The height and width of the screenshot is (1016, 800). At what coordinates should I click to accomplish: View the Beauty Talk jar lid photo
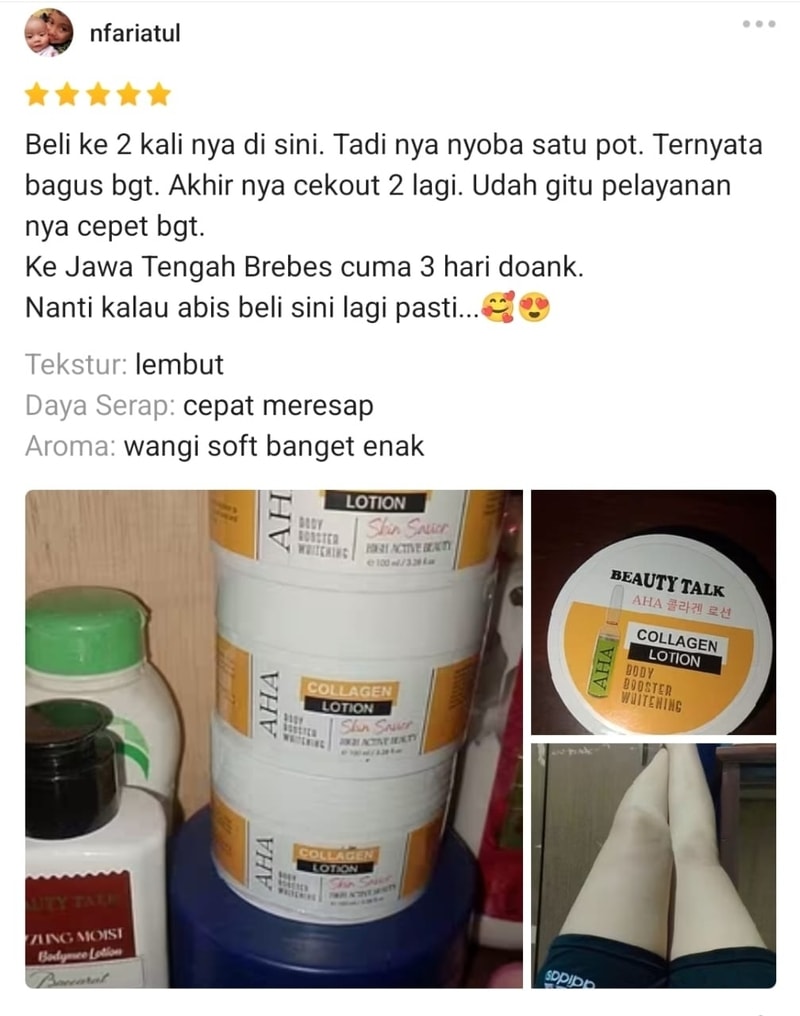point(653,612)
